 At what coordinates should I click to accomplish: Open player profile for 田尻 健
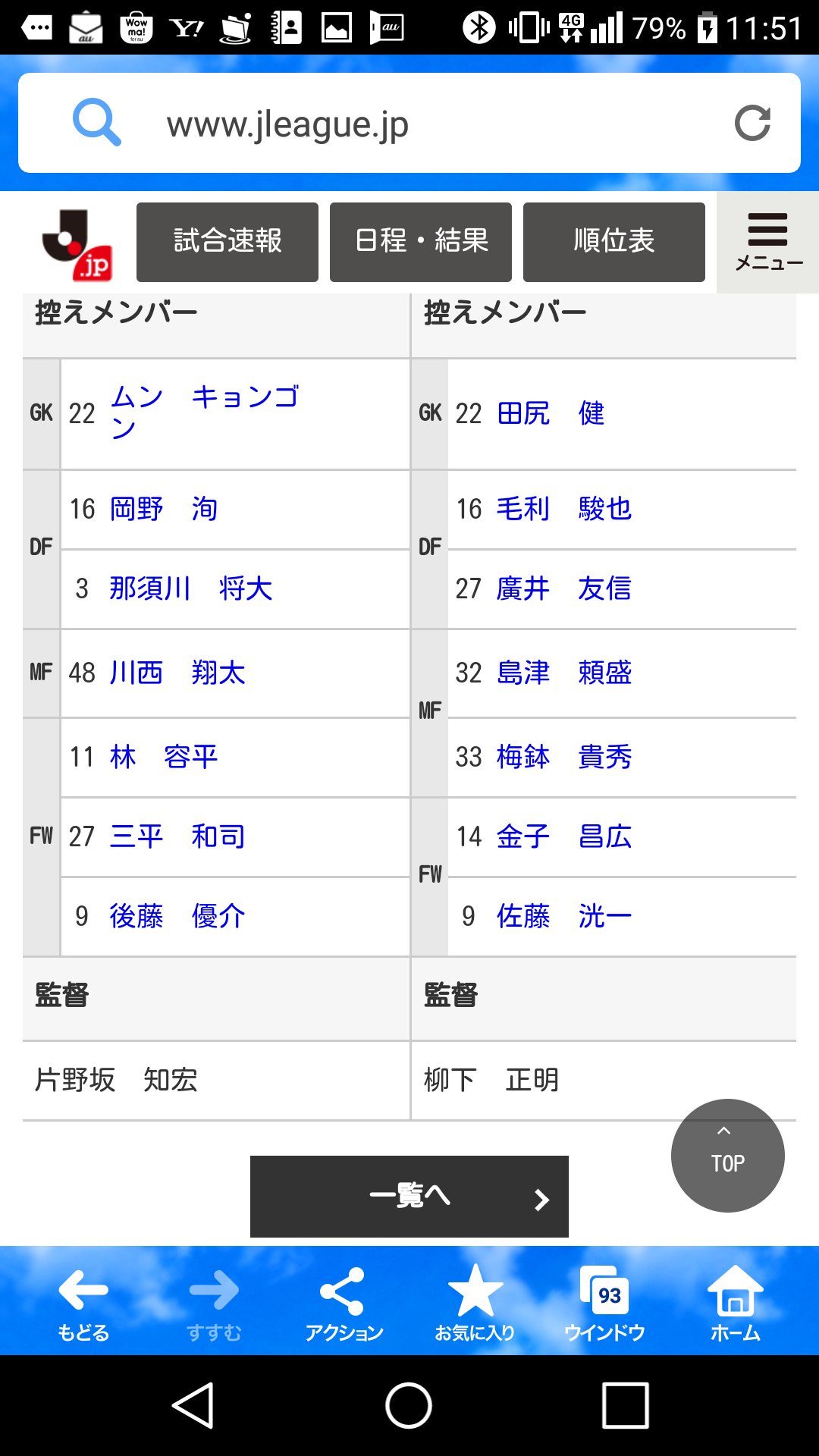pos(551,413)
